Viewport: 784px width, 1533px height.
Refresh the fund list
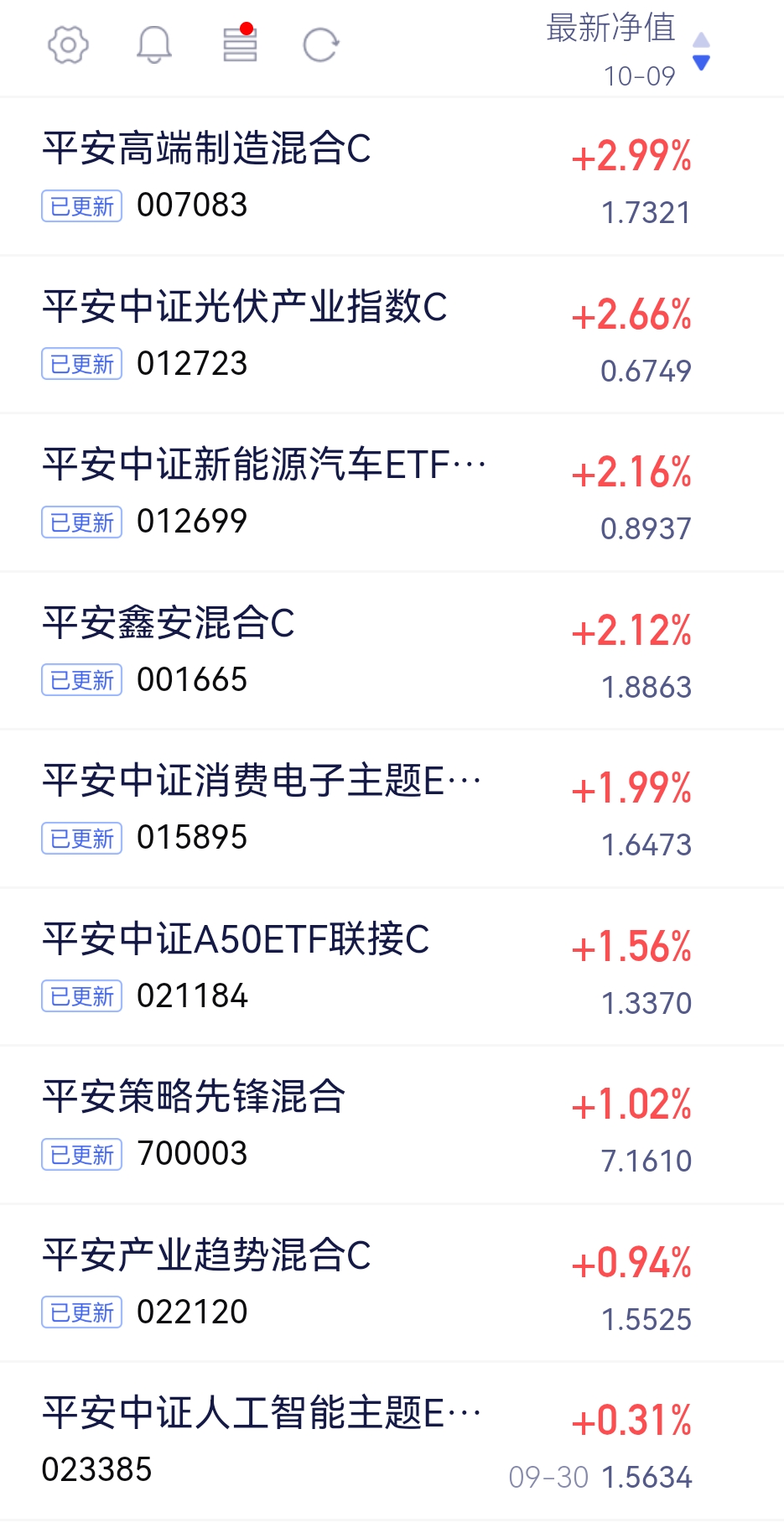pyautogui.click(x=321, y=45)
